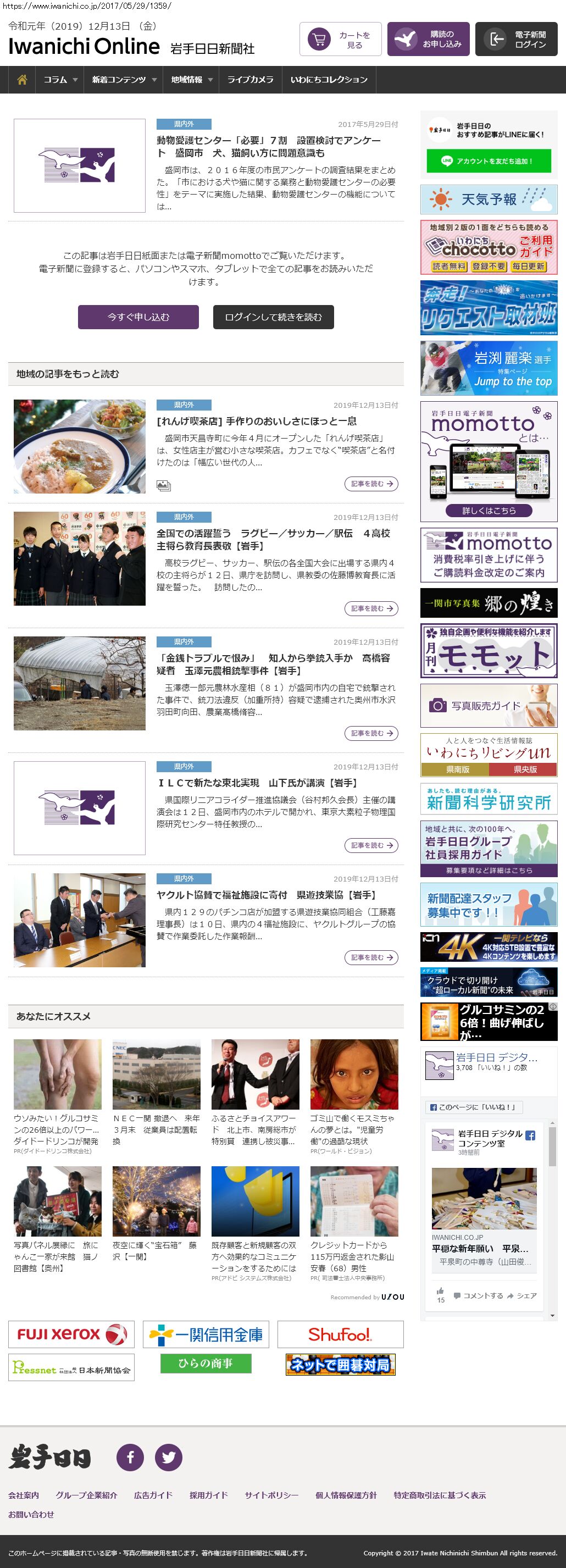Add LINE account as friend
Viewport: 566px width, 1568px height.
[x=488, y=161]
